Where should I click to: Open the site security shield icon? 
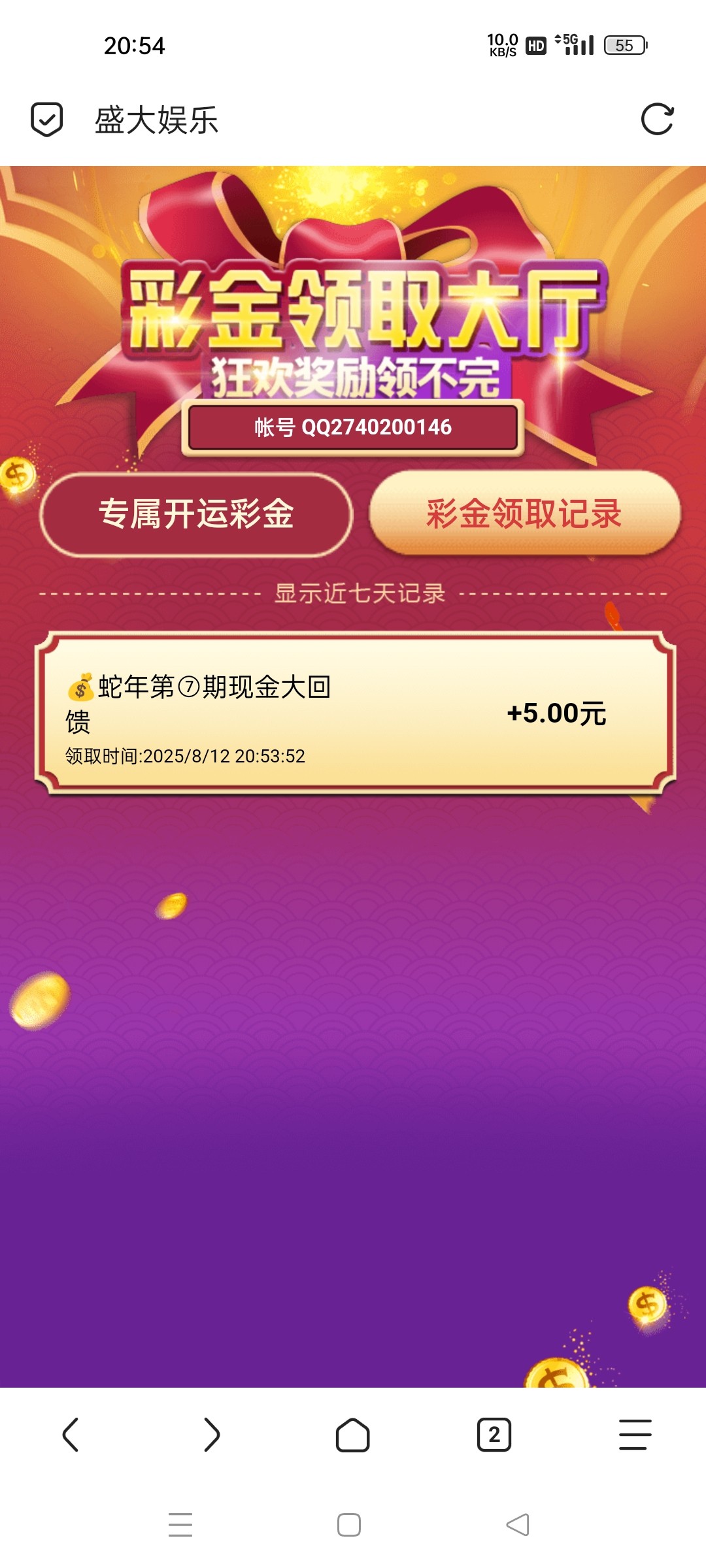47,120
